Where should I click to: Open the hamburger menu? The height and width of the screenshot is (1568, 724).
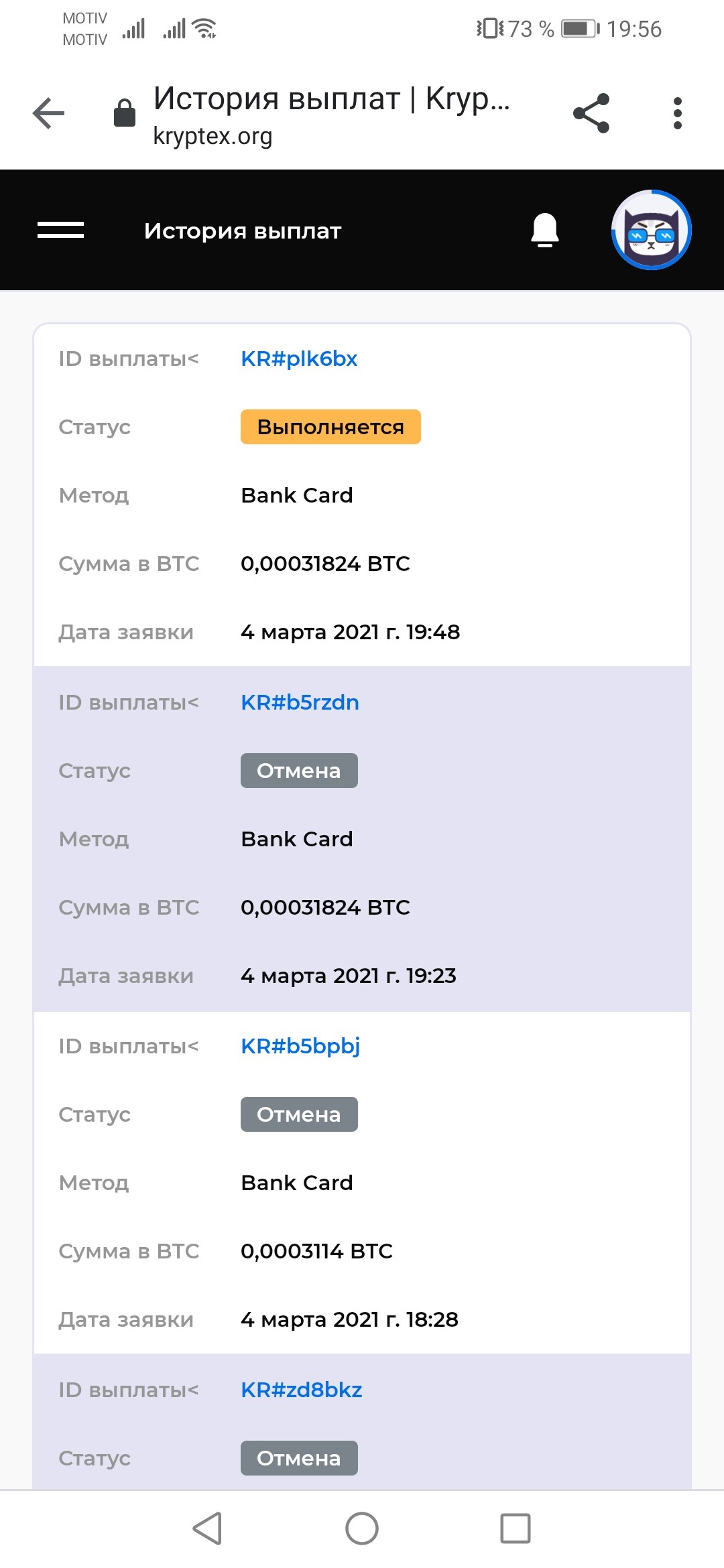(x=60, y=230)
